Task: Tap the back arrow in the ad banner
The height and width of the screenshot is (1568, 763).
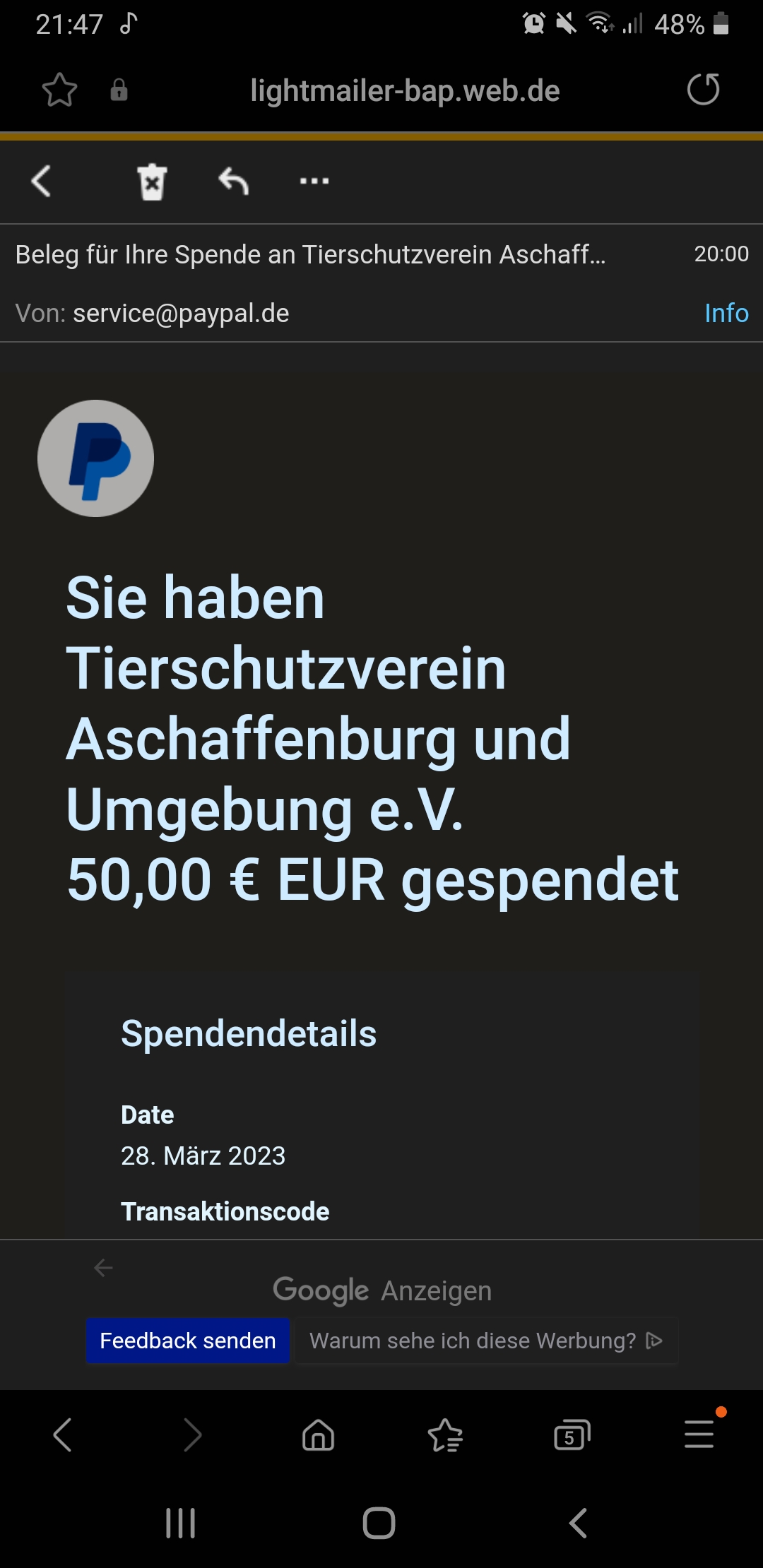Action: 104,1268
